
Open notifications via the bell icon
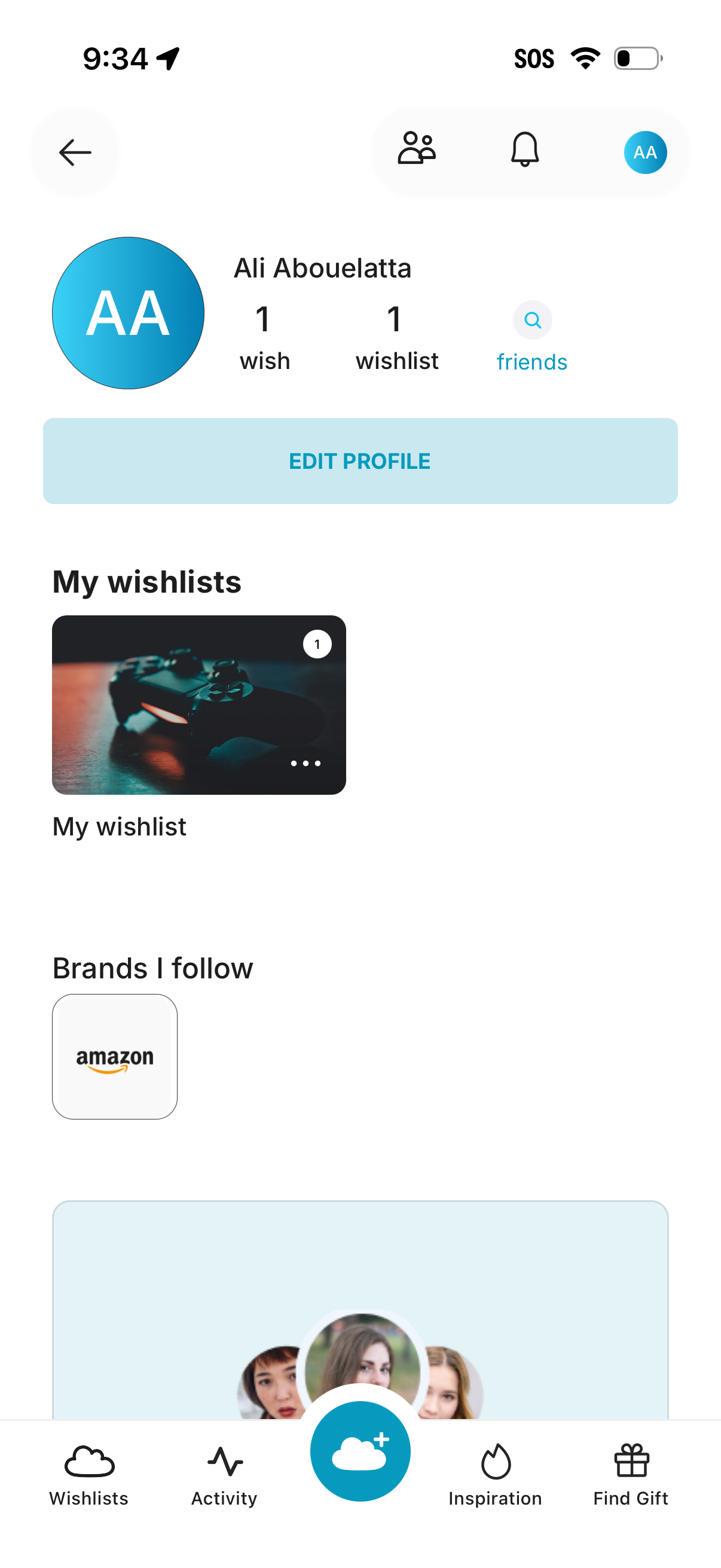pyautogui.click(x=524, y=151)
